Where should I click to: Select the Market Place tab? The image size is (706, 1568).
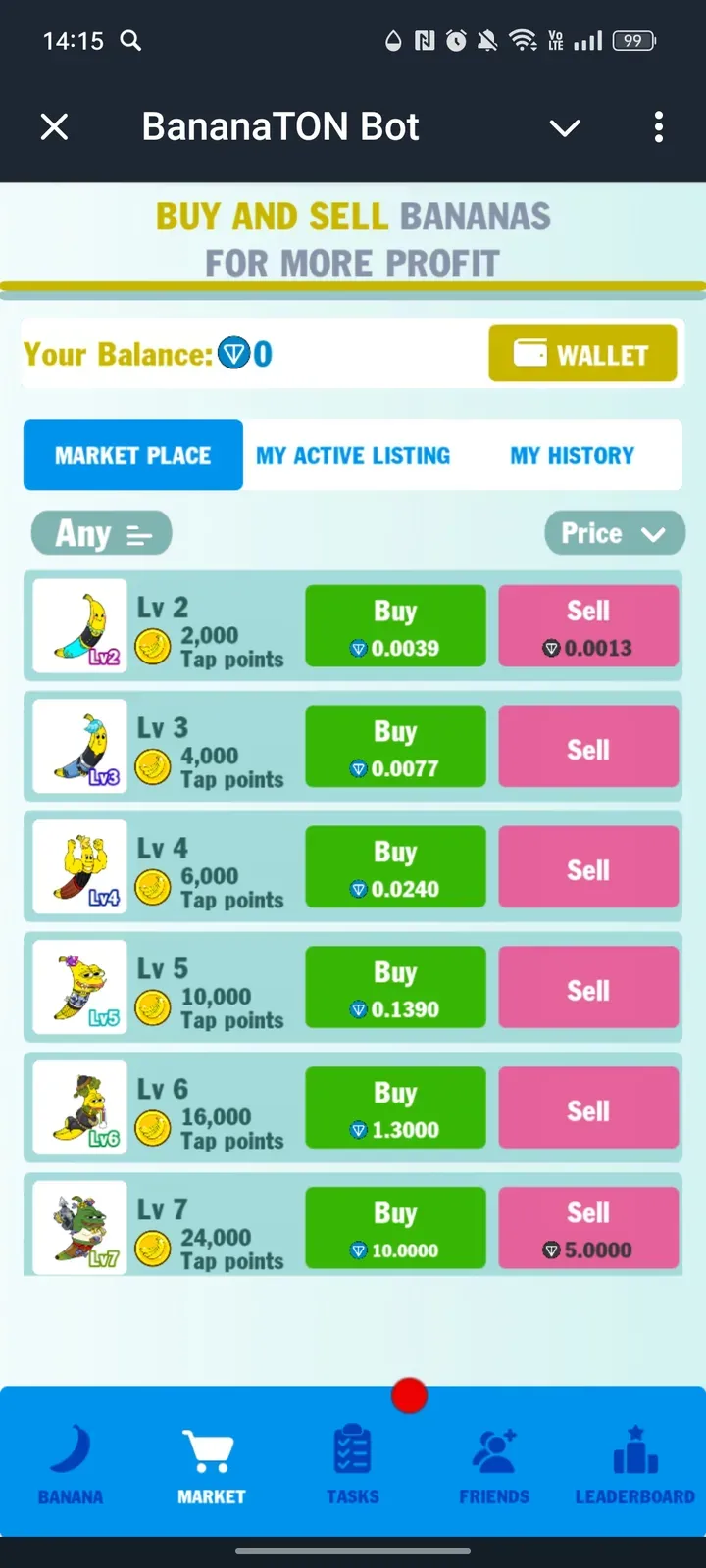click(133, 456)
